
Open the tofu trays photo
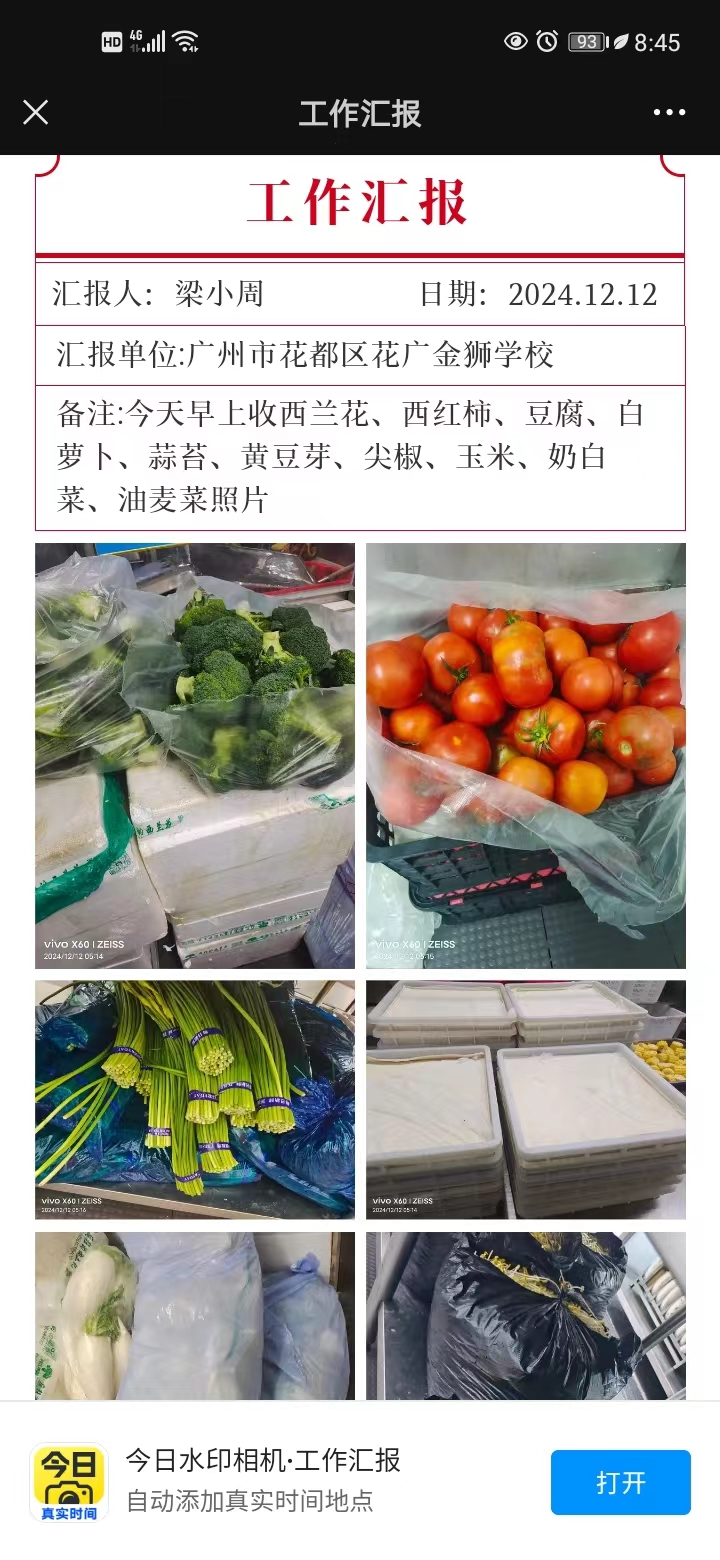click(x=525, y=1099)
